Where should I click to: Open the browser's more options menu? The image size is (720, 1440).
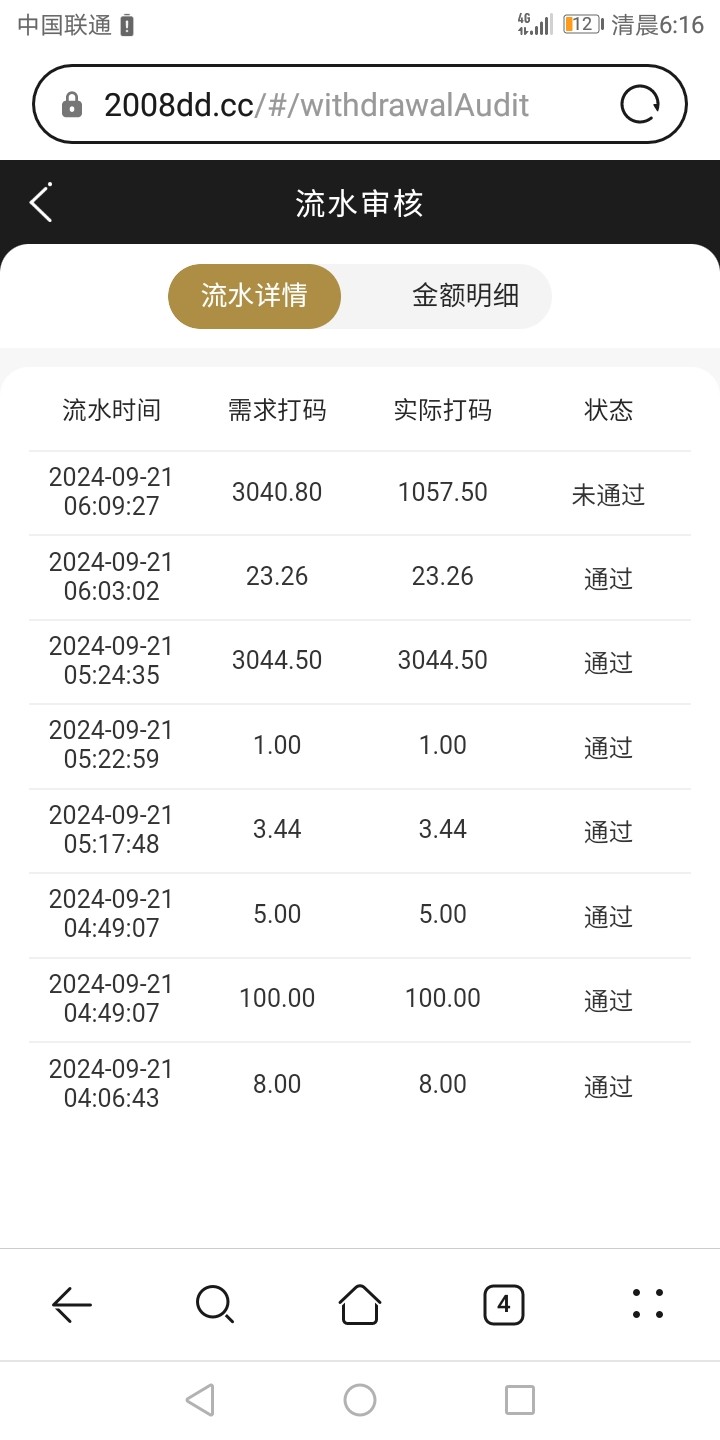point(648,1304)
